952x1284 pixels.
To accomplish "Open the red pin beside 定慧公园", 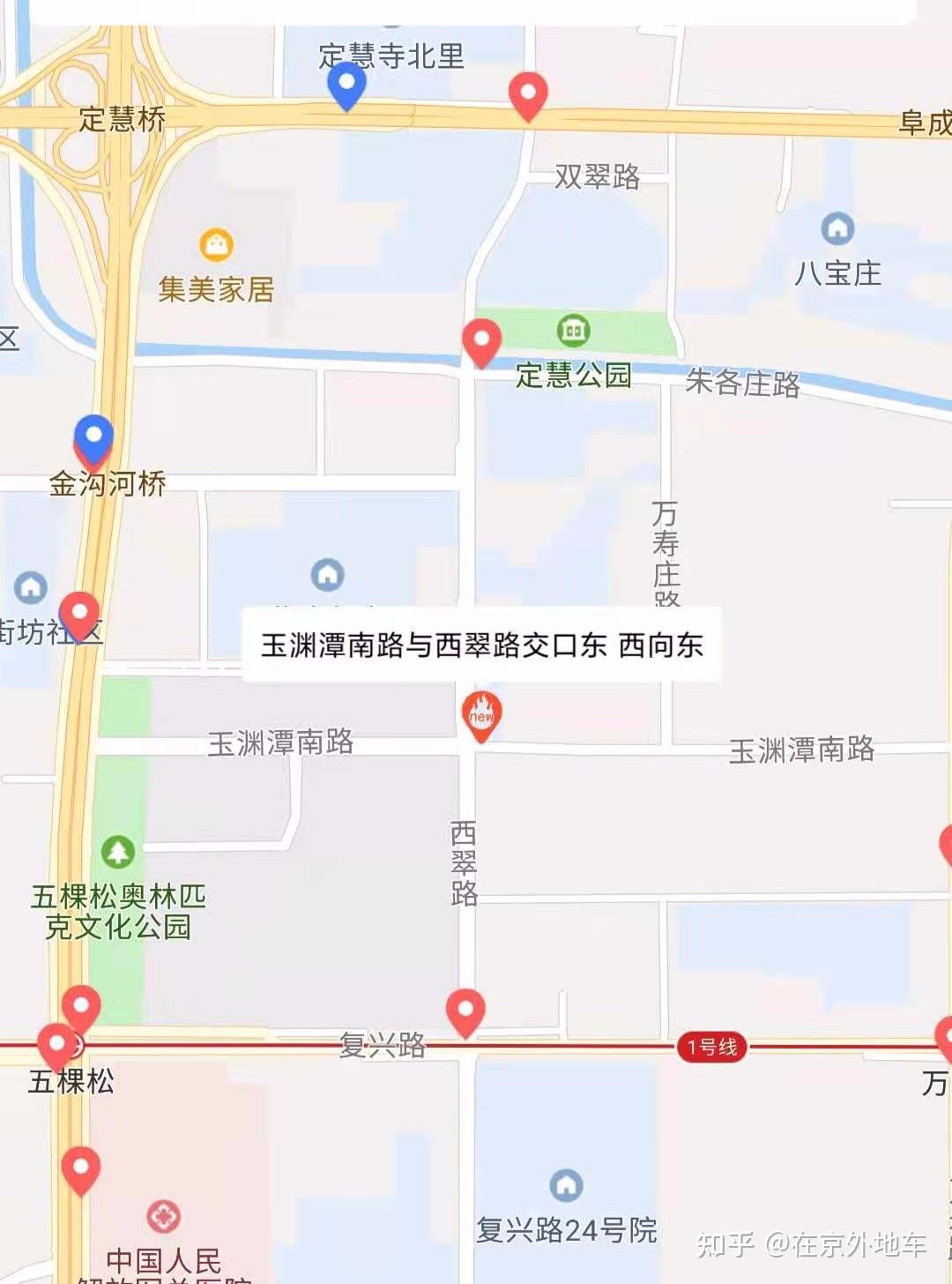I will pos(481,340).
